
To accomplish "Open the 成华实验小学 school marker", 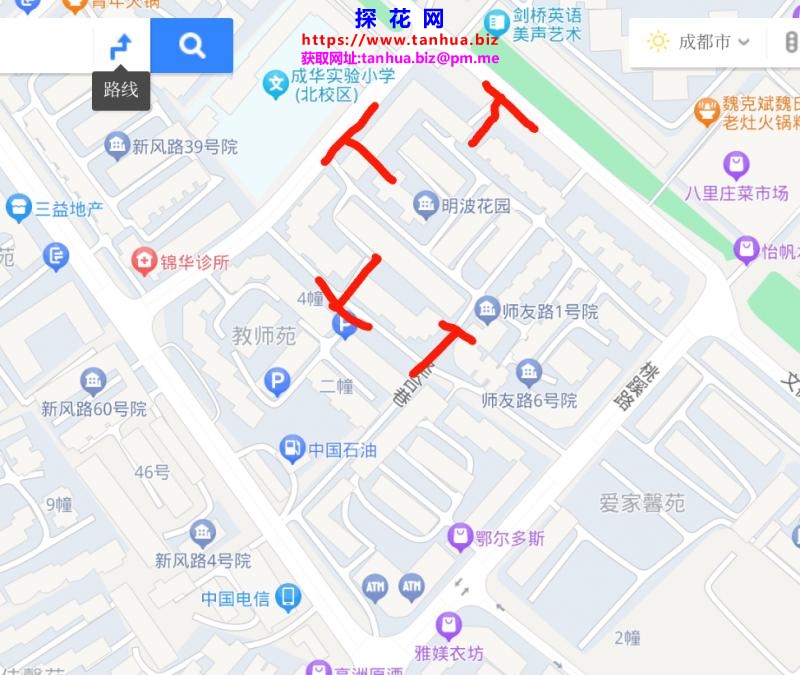I will tap(275, 84).
